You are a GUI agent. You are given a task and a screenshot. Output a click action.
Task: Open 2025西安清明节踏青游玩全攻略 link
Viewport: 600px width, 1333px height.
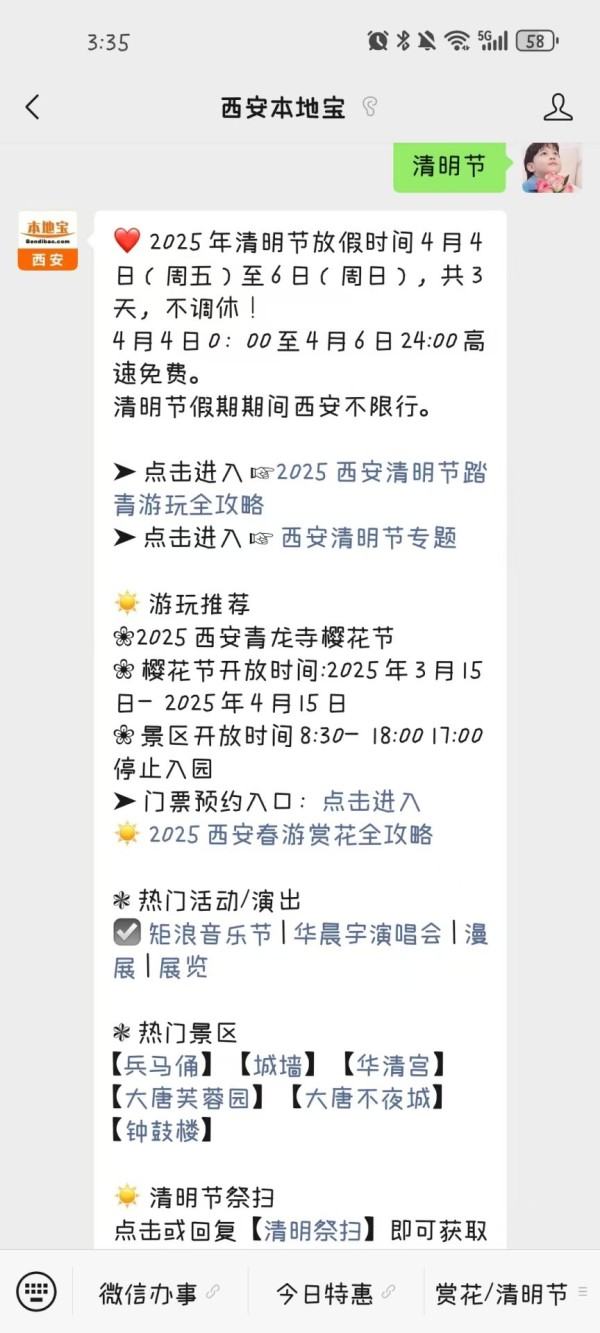point(300,488)
